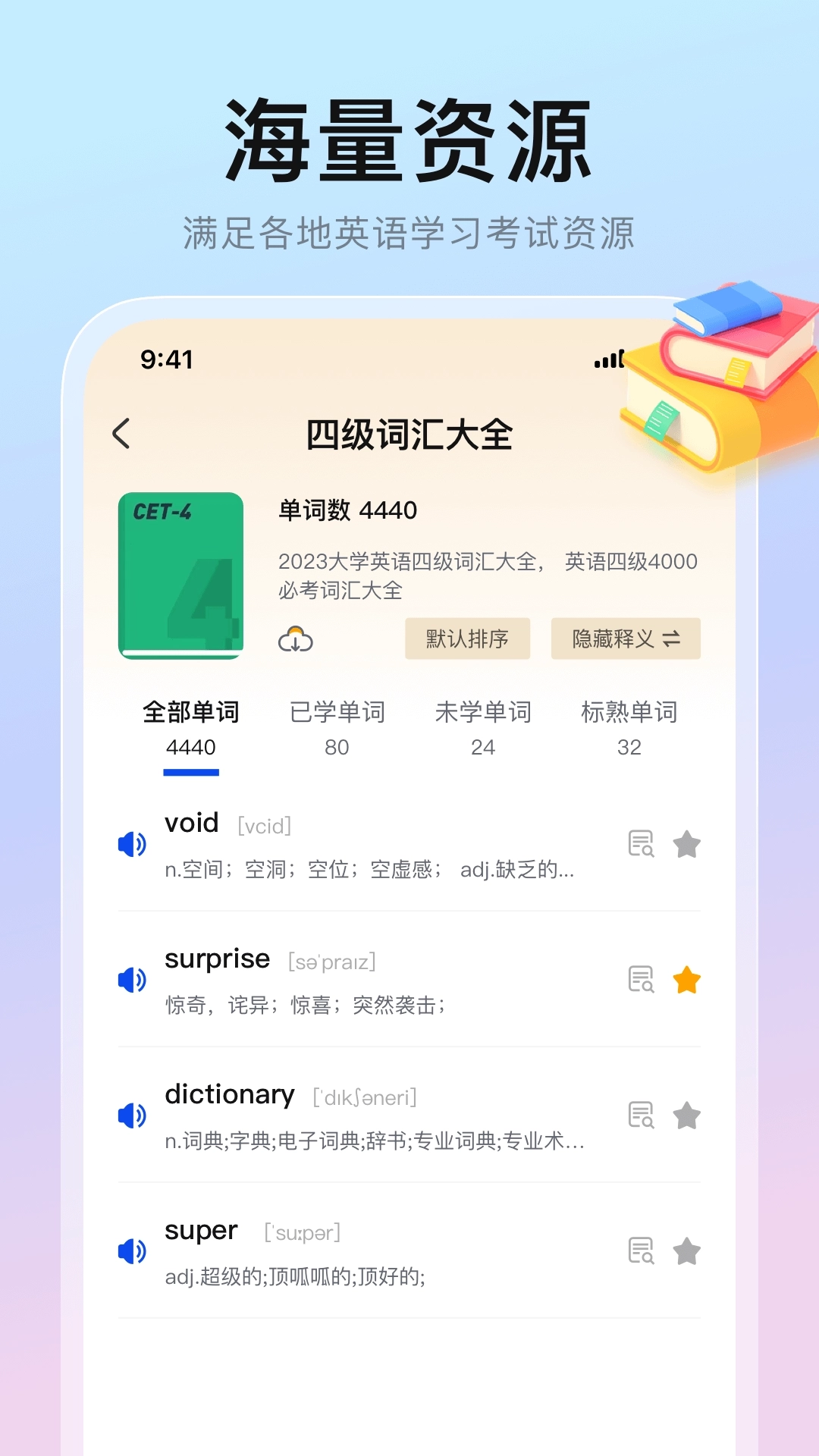Viewport: 819px width, 1456px height.
Task: Play pronunciation audio for "void"
Action: [x=133, y=844]
